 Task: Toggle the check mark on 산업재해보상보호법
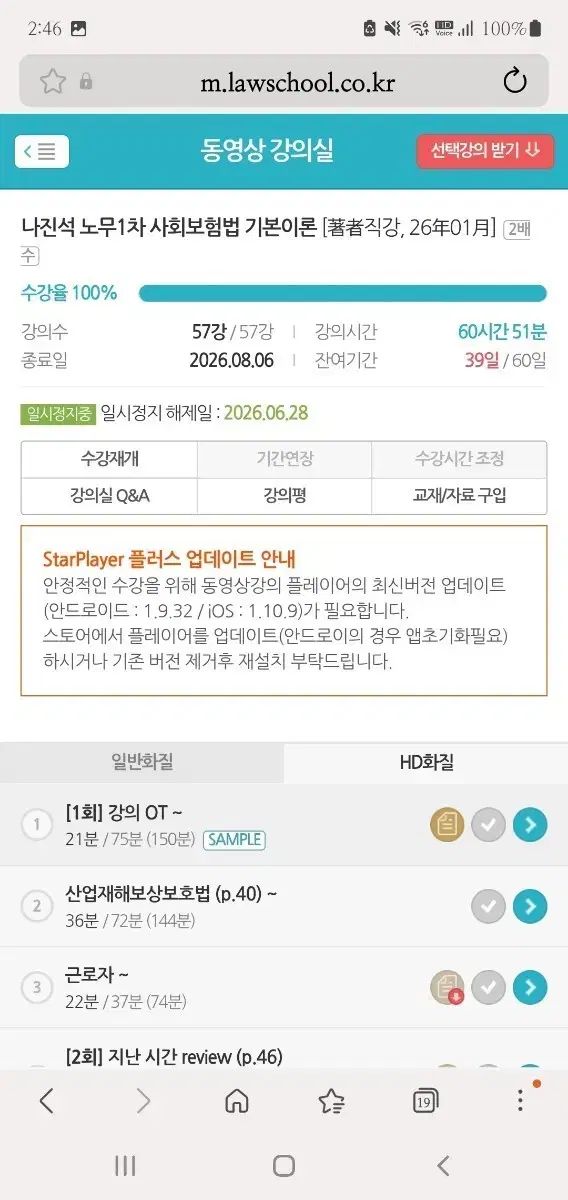[488, 907]
